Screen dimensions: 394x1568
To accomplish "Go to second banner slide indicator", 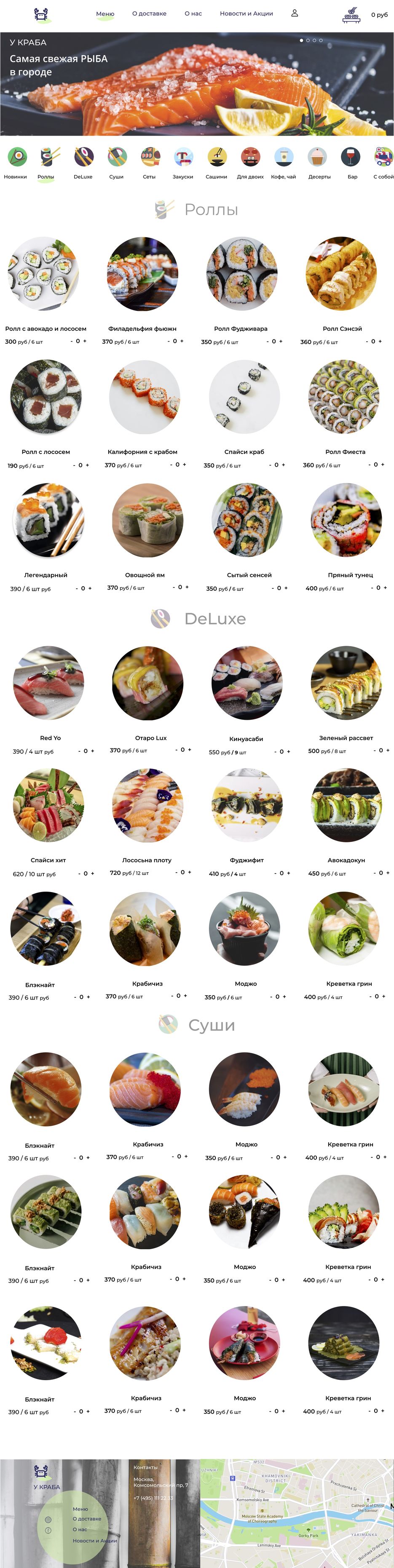I will point(308,40).
